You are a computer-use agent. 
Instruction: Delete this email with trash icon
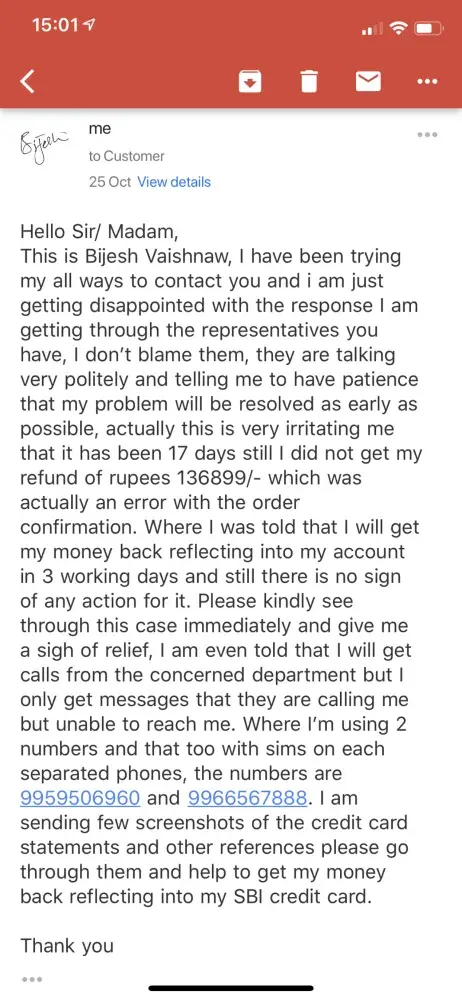[x=309, y=81]
